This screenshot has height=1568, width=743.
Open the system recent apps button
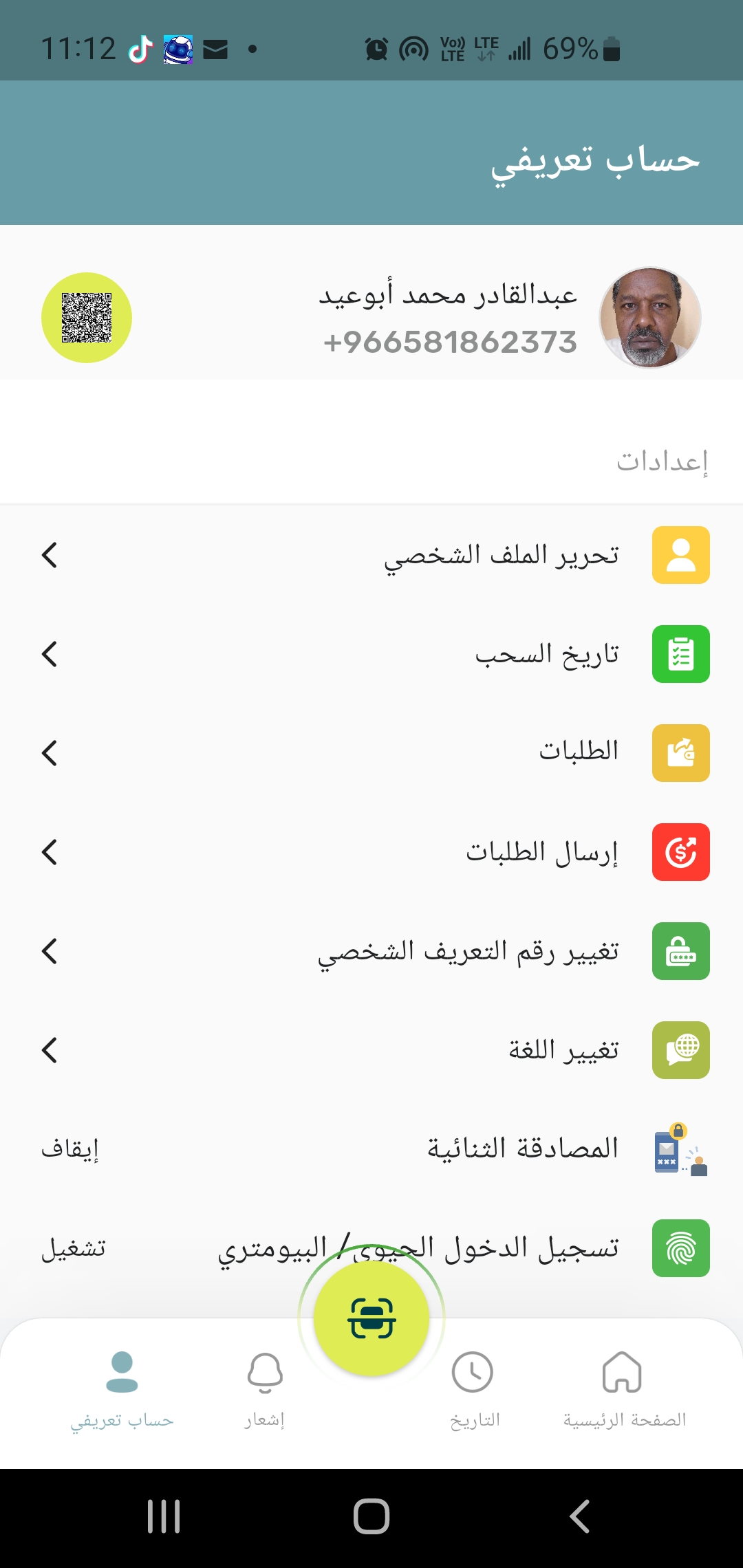(x=164, y=1516)
